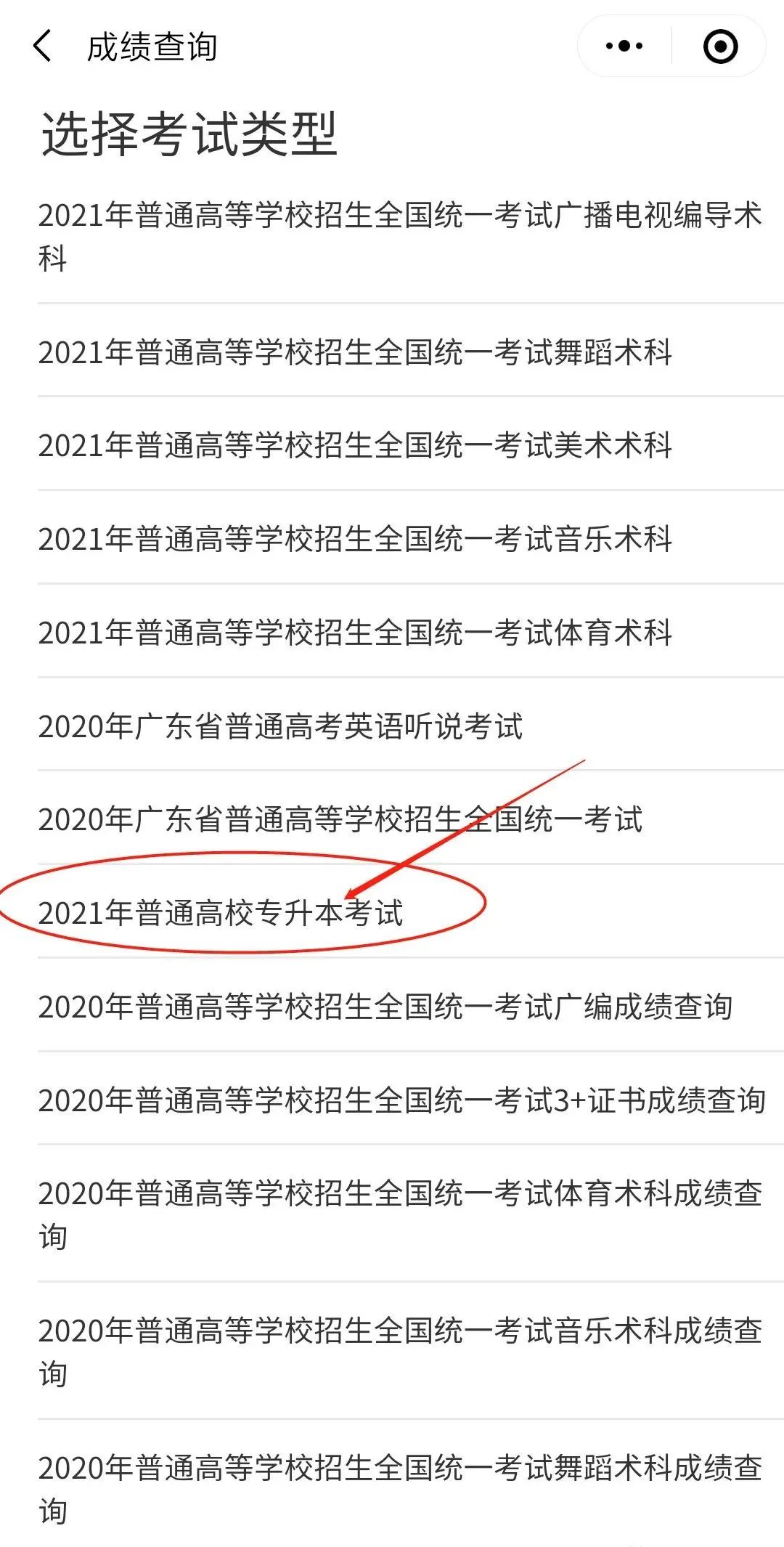Open 2020年广东省普通高考英语听说考试
The image size is (784, 1547).
[x=281, y=726]
